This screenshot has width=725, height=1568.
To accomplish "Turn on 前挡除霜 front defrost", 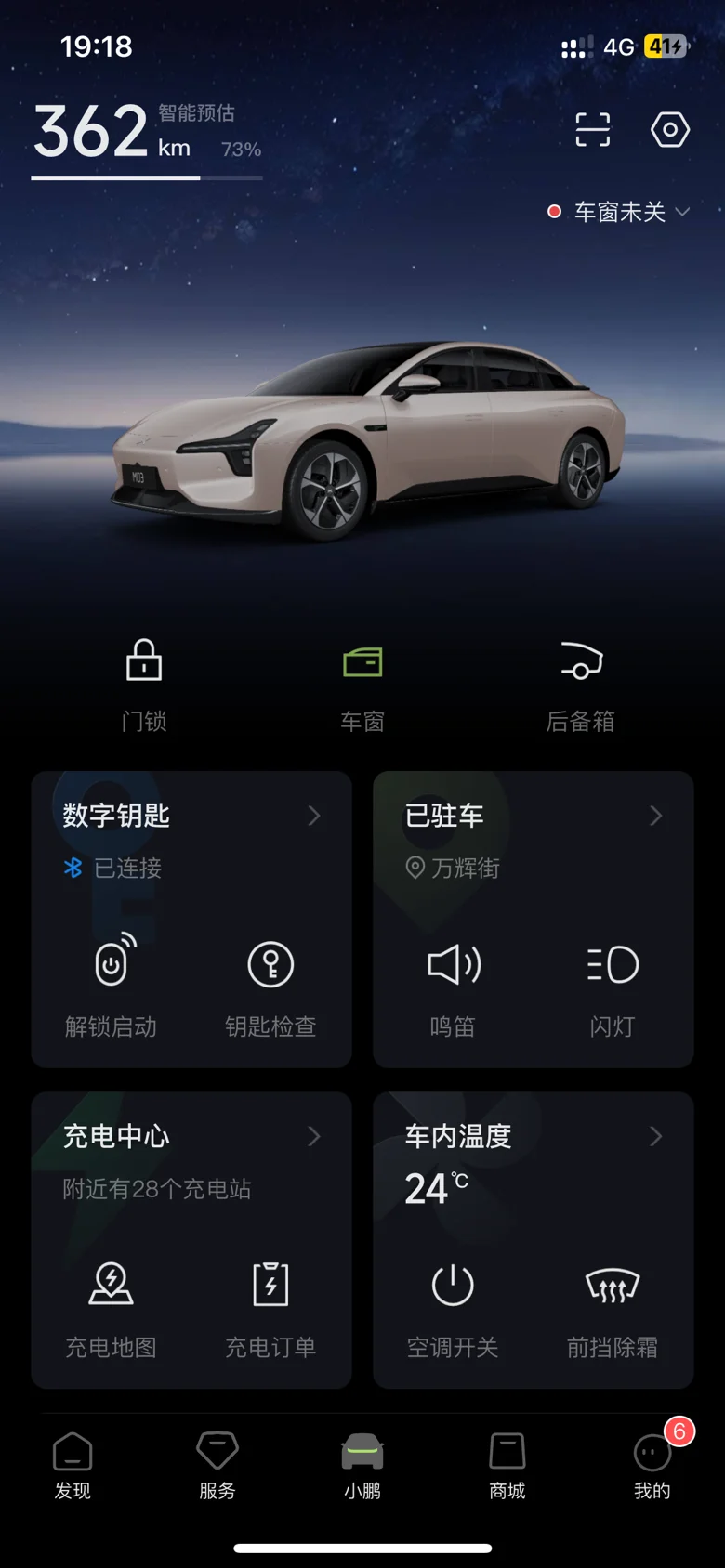I will point(613,1307).
